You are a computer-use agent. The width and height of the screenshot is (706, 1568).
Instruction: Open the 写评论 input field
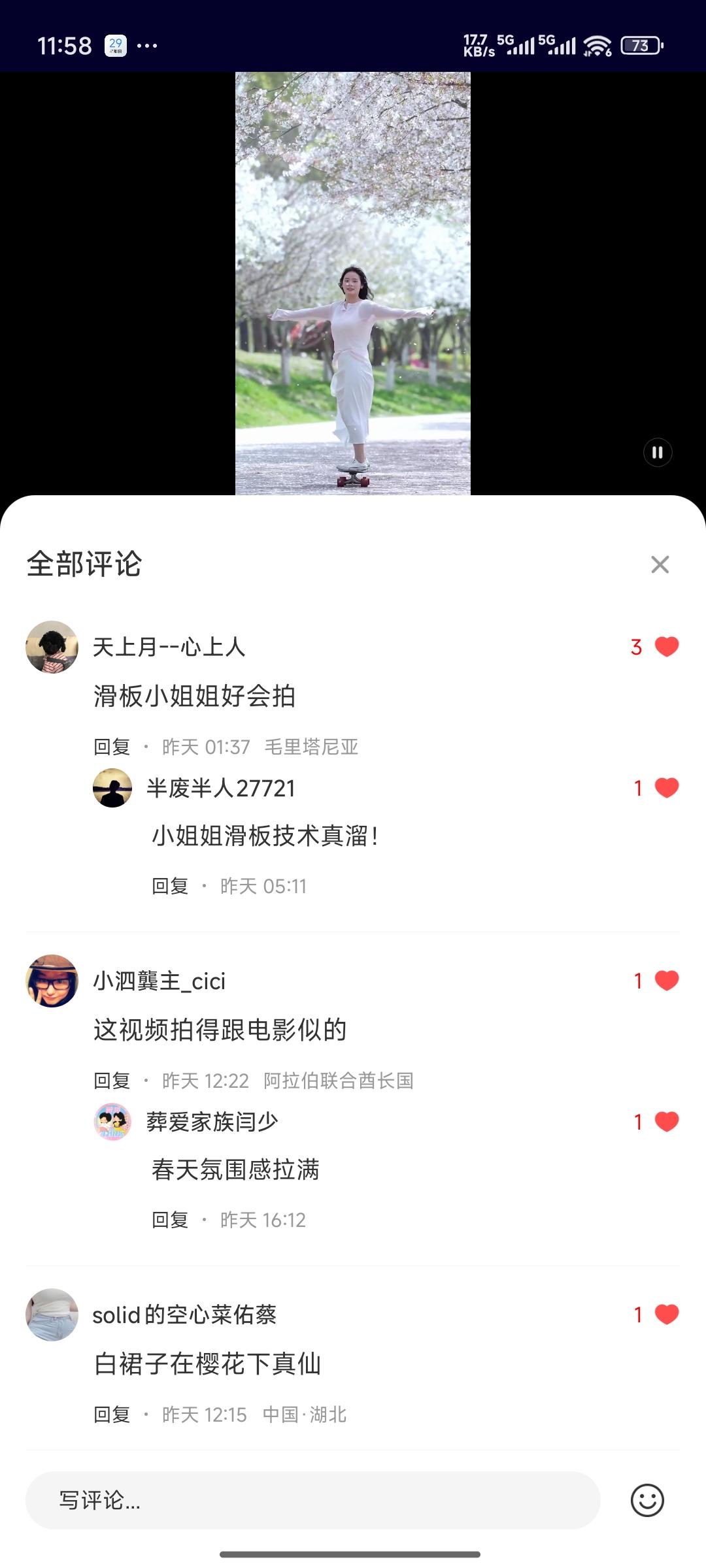[x=312, y=1500]
